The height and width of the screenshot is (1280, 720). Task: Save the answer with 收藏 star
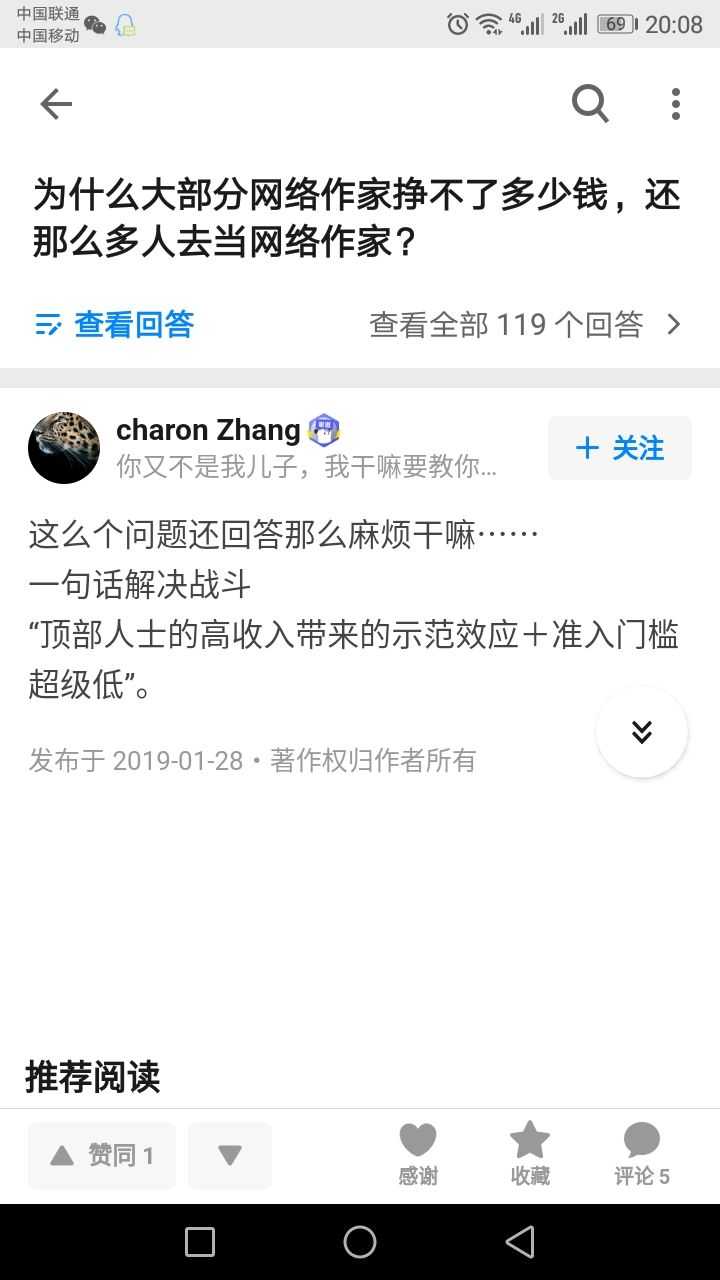[x=530, y=1154]
